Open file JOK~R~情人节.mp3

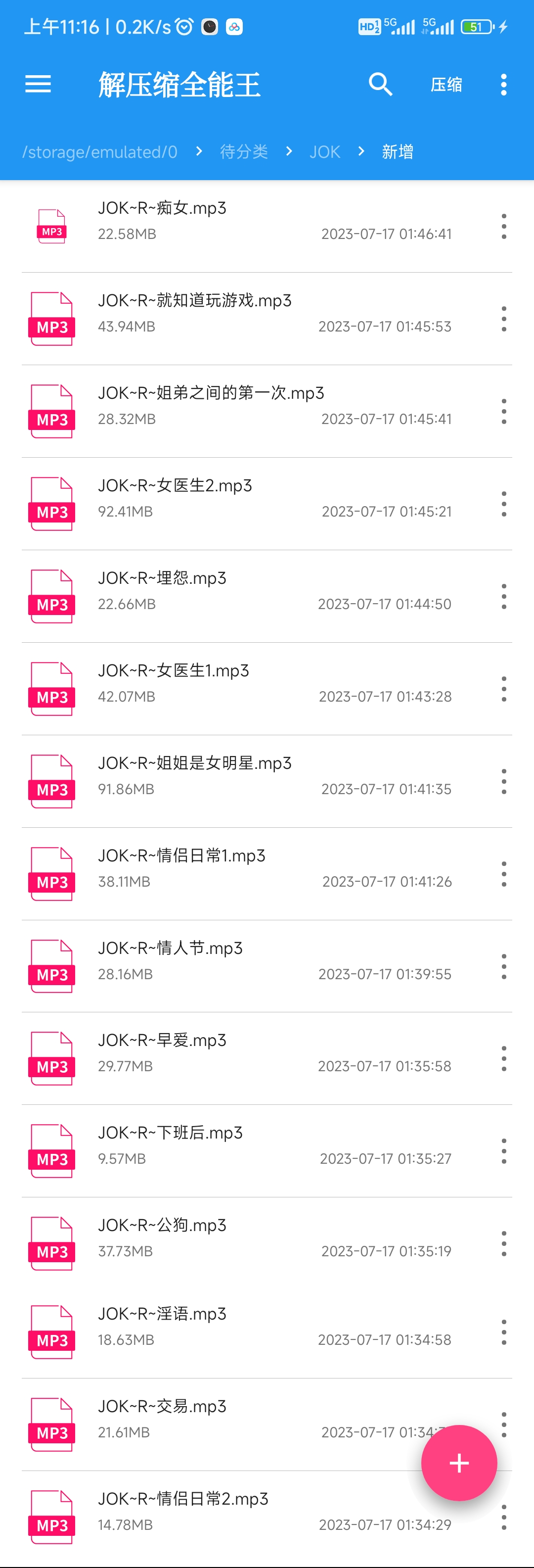click(x=170, y=949)
